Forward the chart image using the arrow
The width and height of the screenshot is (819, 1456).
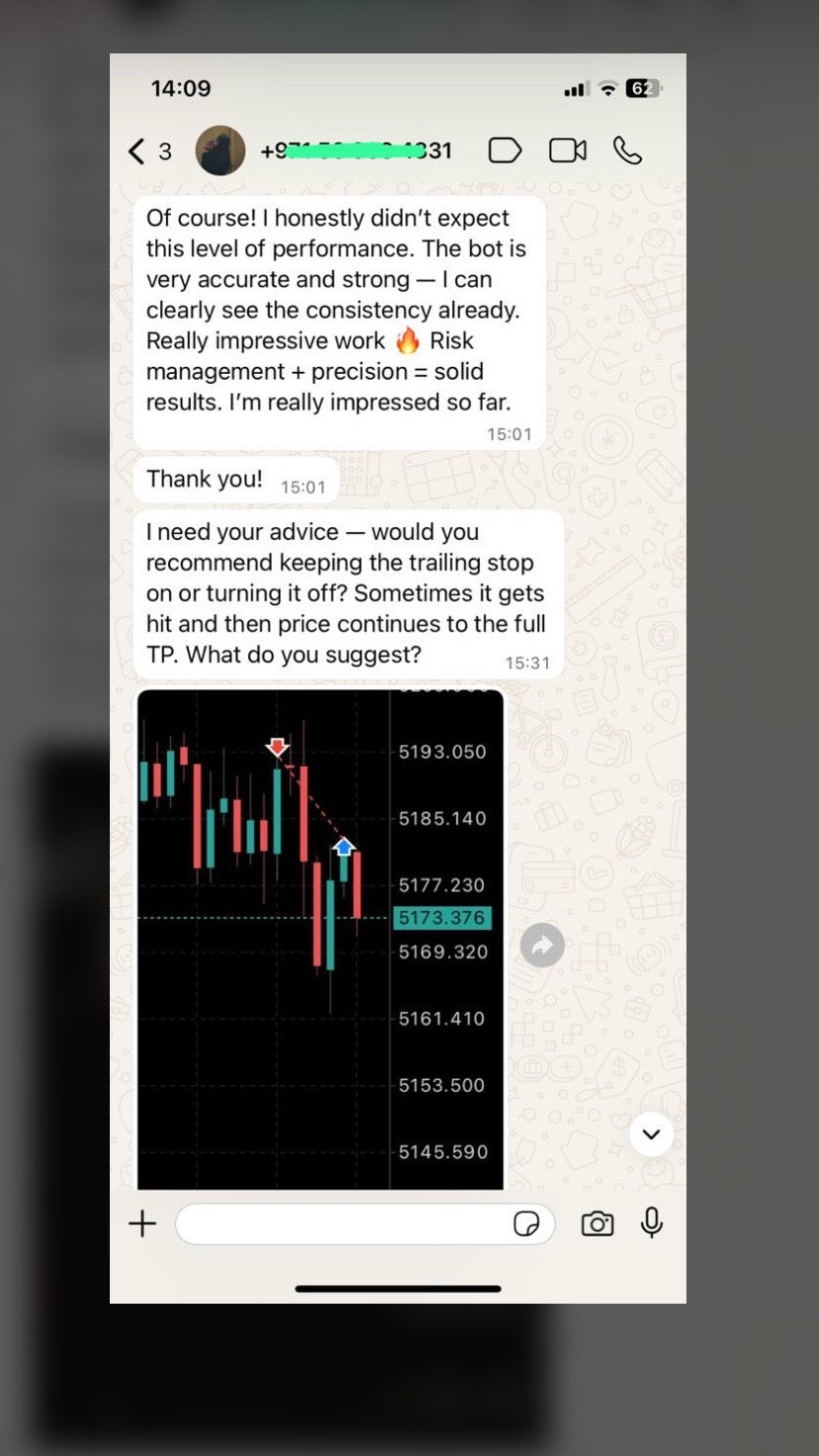(x=542, y=946)
